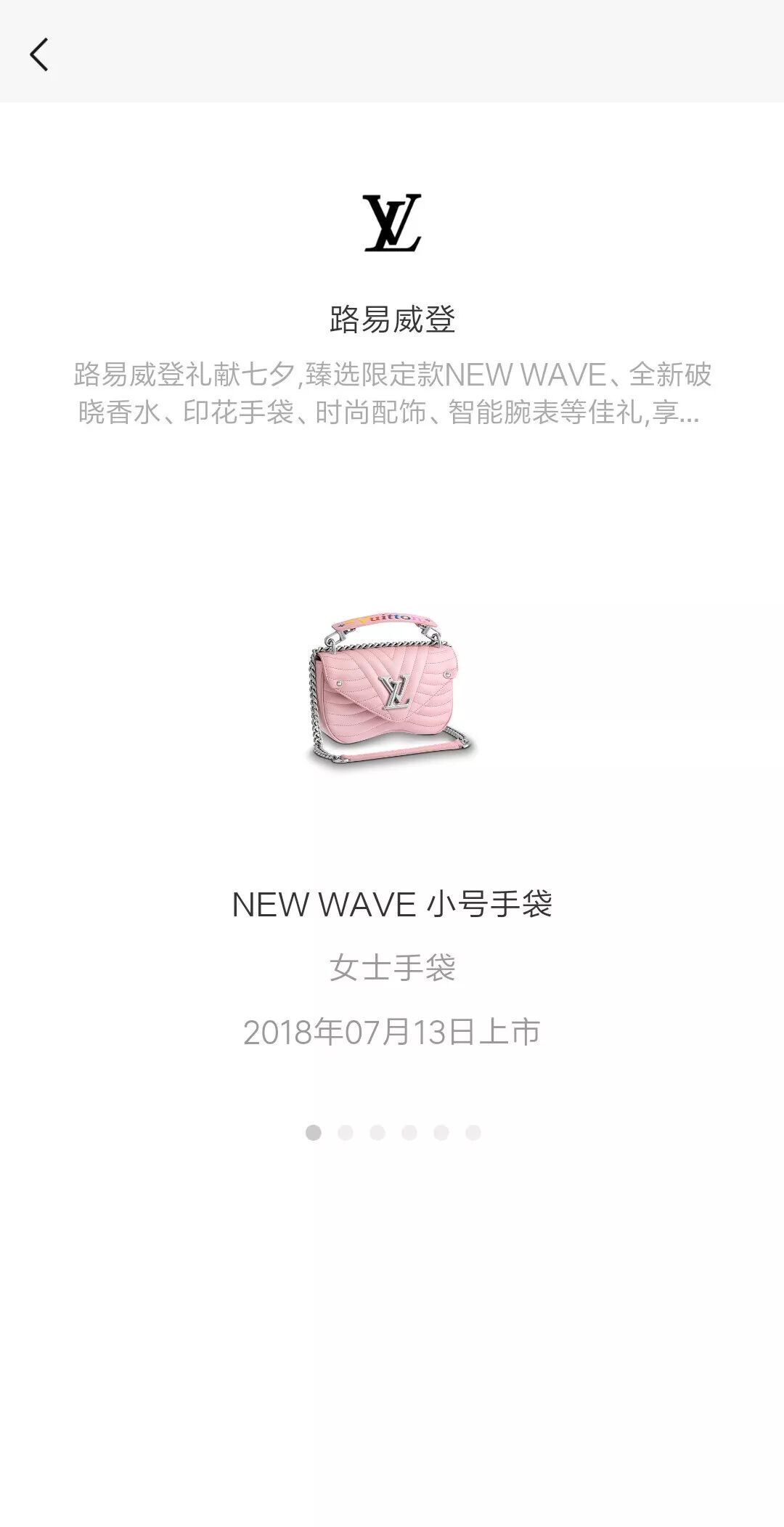Open the pink NEW WAVE handbag product
The image size is (784, 1527).
(x=392, y=690)
